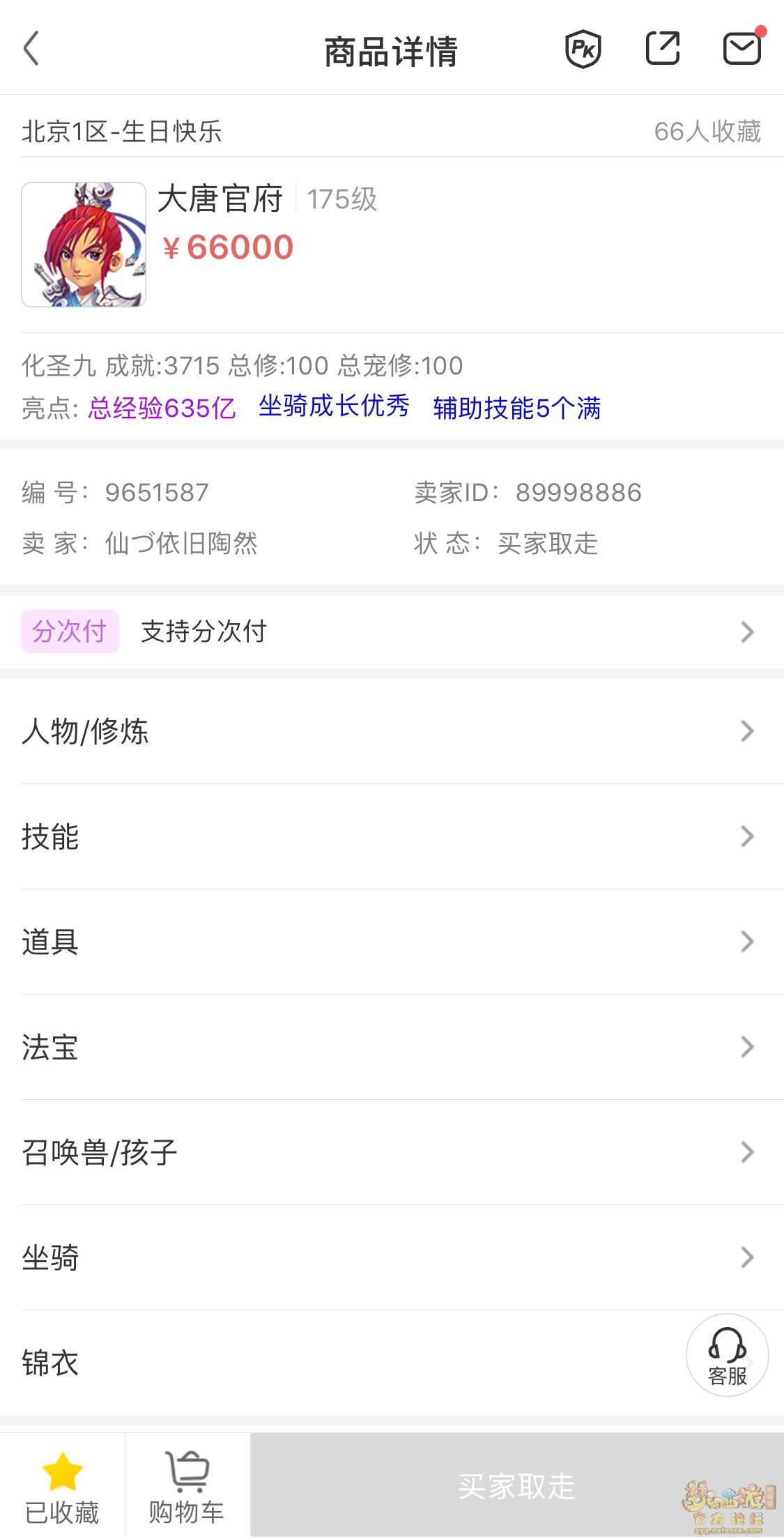Share this product via the share icon
The image size is (784, 1539).
pos(662,48)
